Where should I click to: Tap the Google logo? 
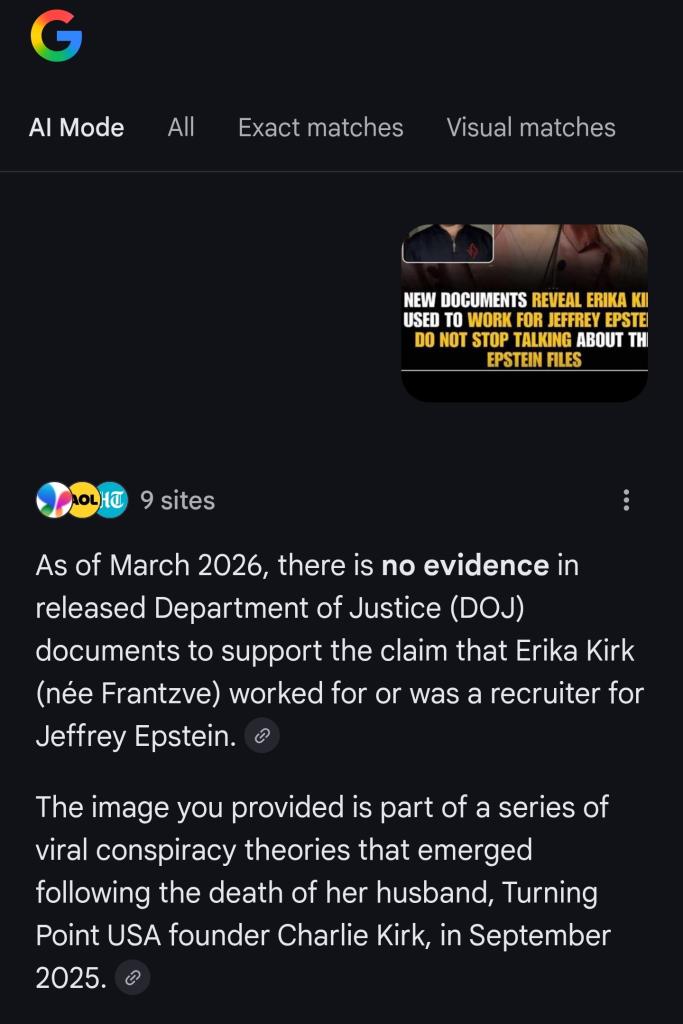pyautogui.click(x=56, y=36)
